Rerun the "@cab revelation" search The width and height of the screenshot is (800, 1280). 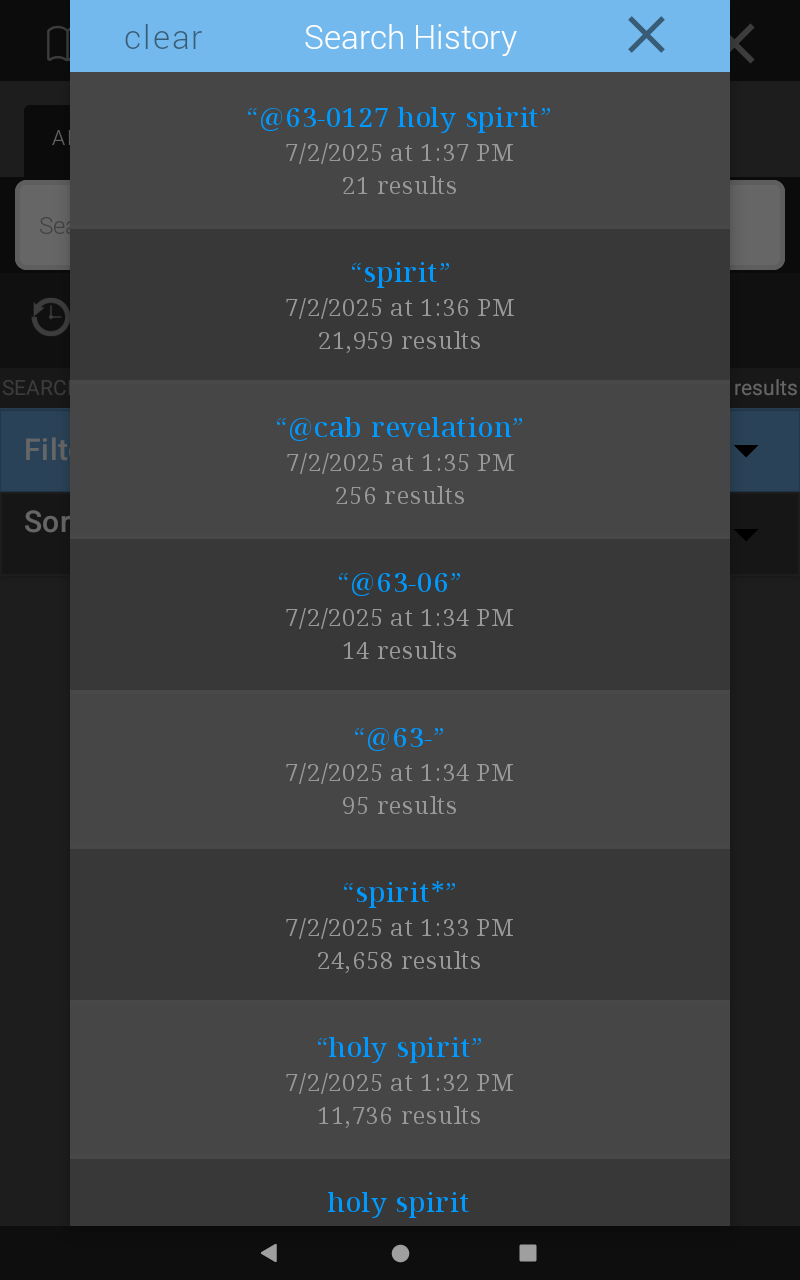(400, 461)
